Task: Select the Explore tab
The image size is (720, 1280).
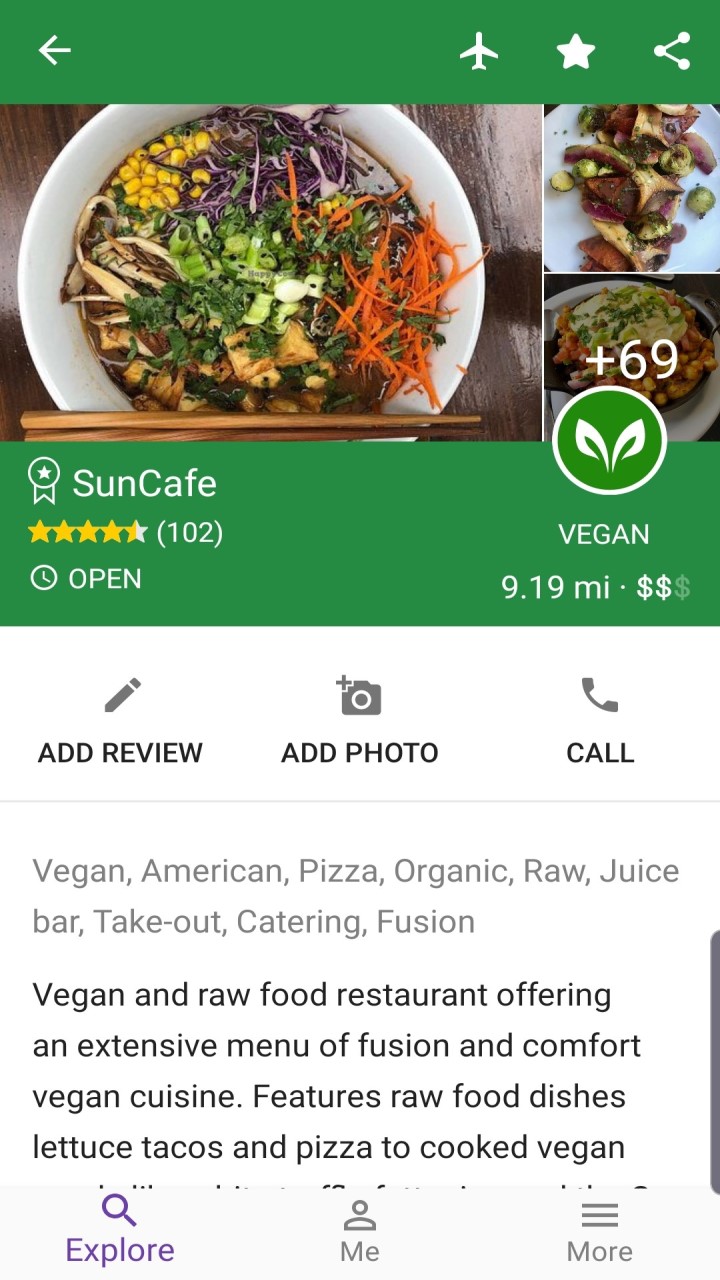Action: click(x=119, y=1228)
